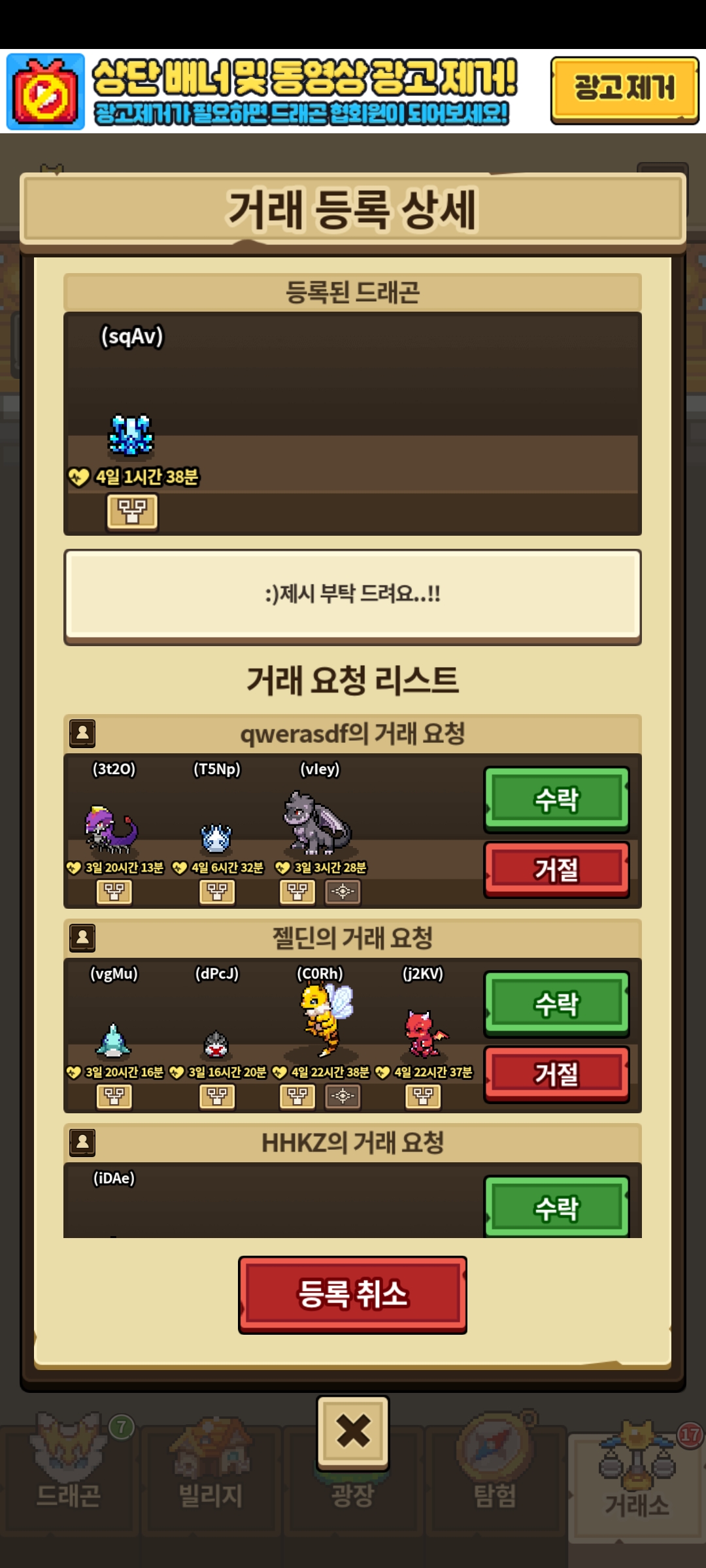Open family tree icon under j2KV dragon

[x=423, y=1096]
